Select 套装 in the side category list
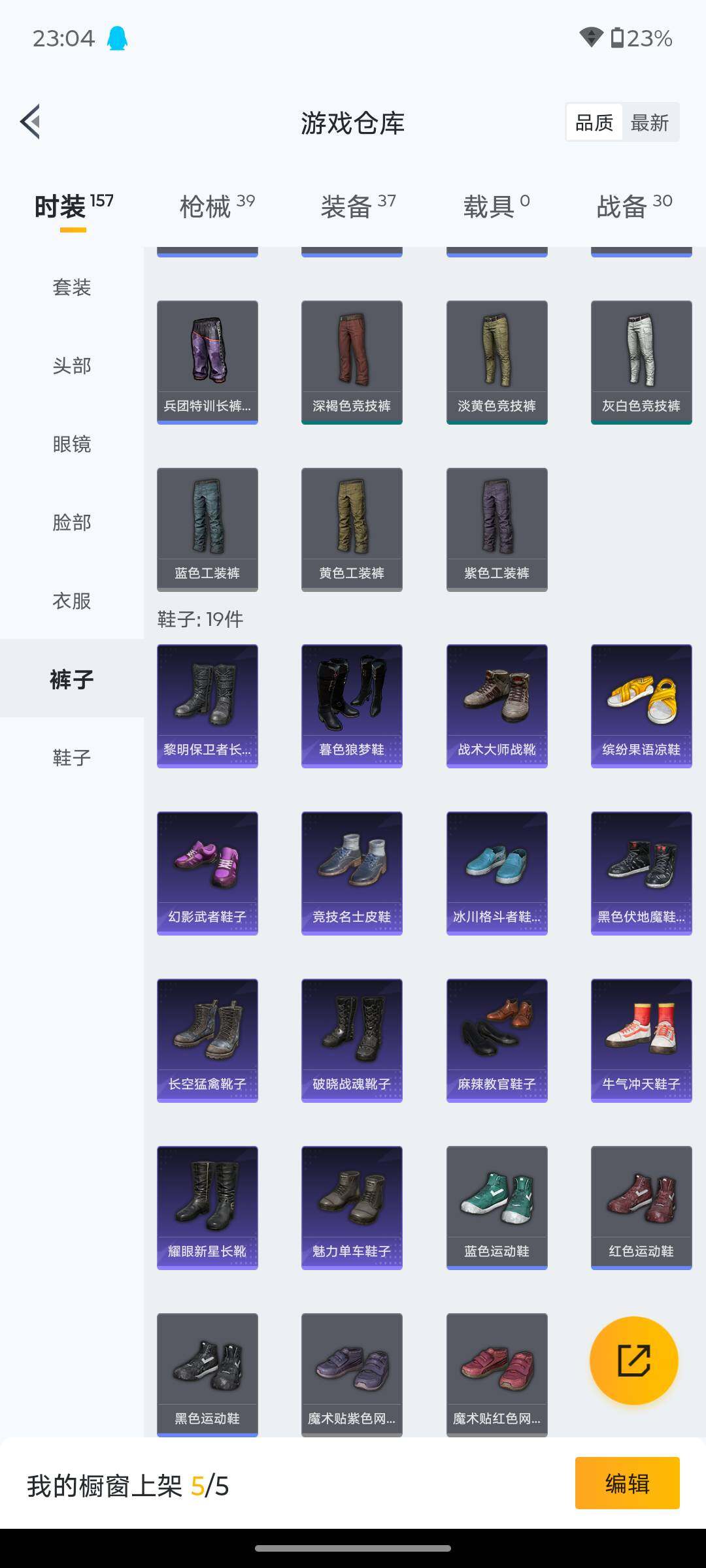Viewport: 706px width, 1568px height. [x=72, y=287]
